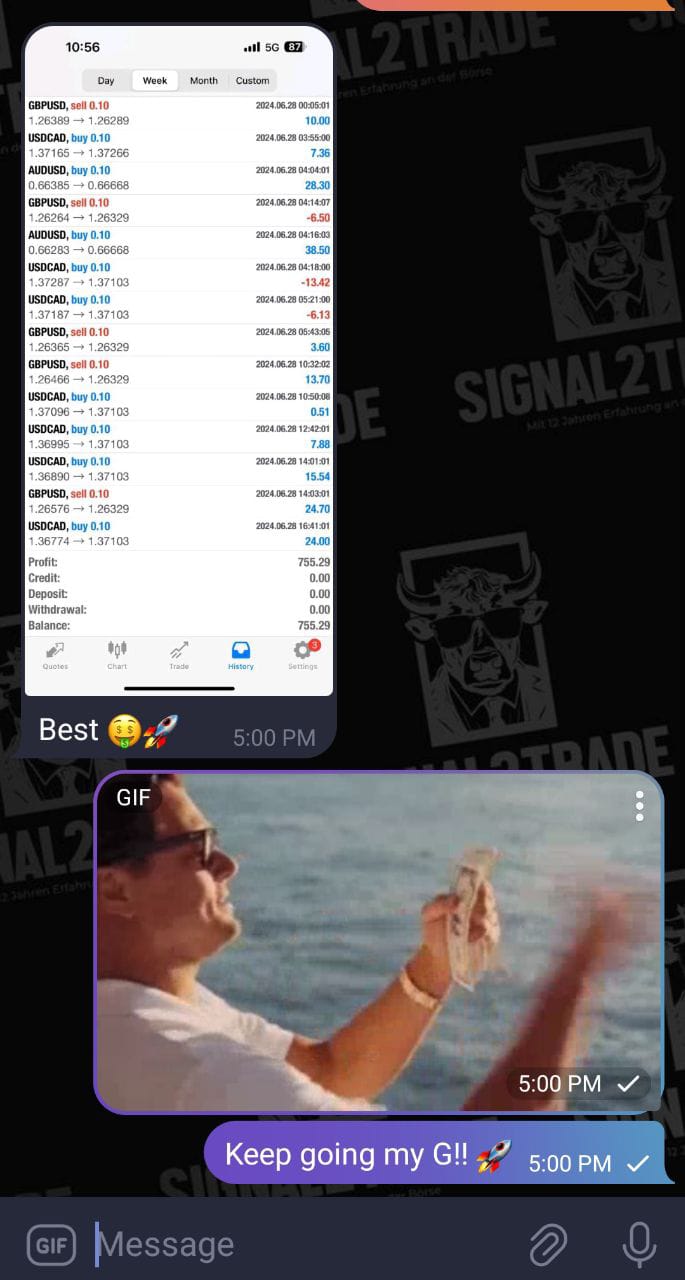Focus the Message text field
This screenshot has height=1280, width=685.
[x=300, y=1245]
